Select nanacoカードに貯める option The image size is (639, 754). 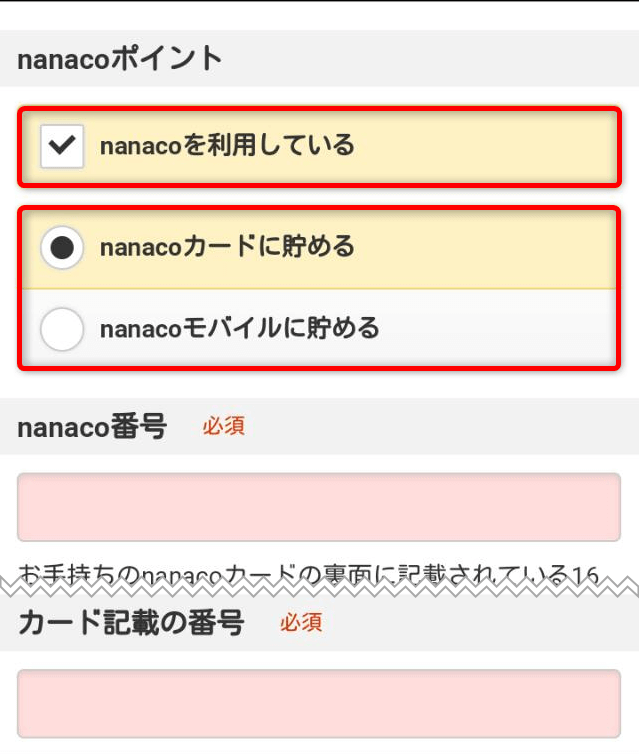point(62,248)
